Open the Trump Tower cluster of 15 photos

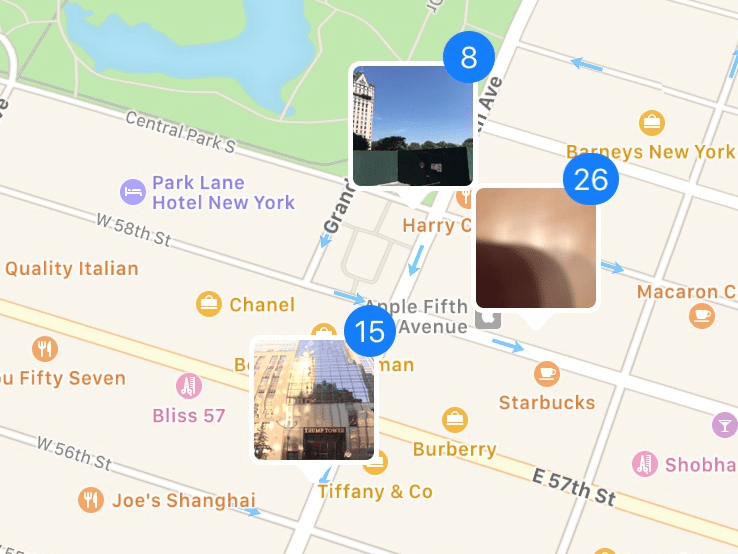tap(314, 399)
